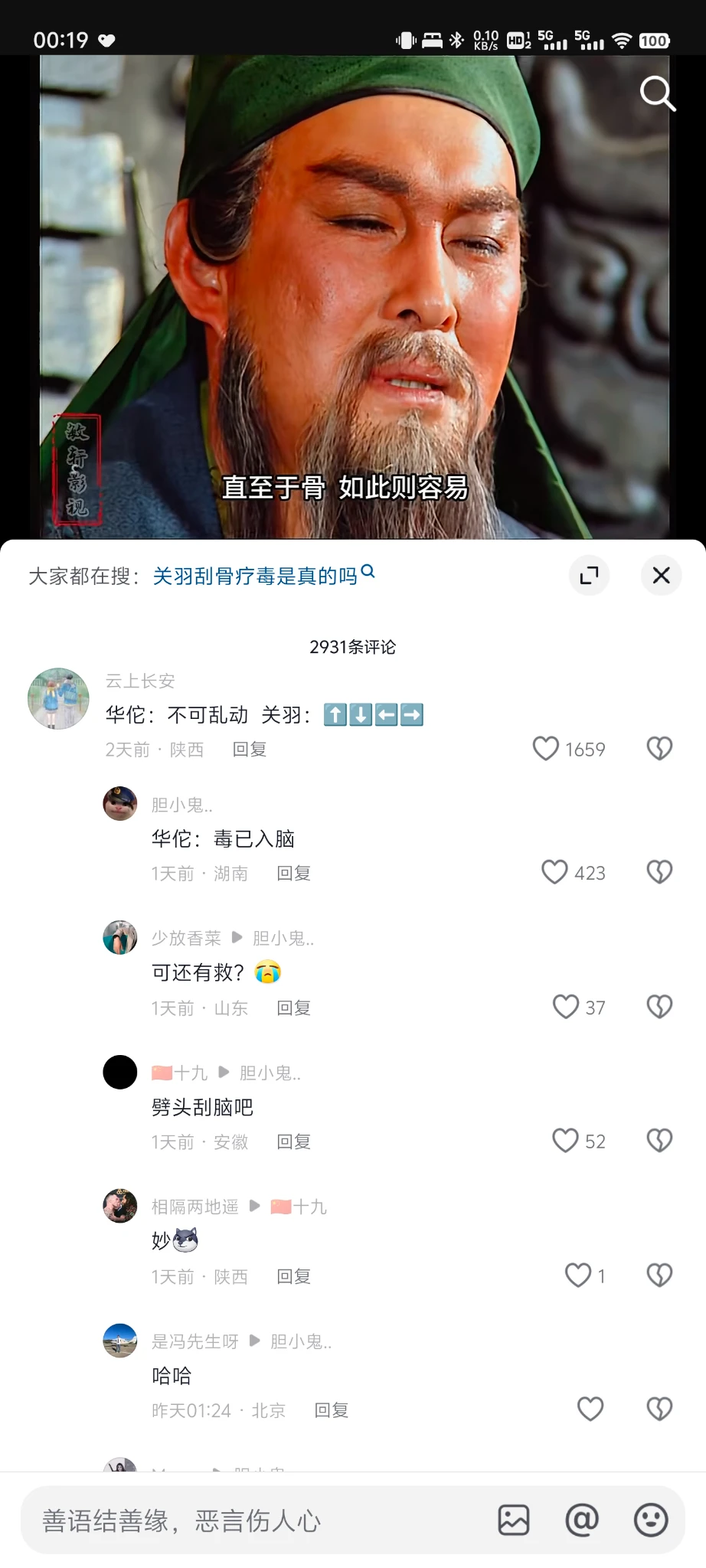
Task: Reply to the comment 华佗：毒已入脑
Action: tap(293, 874)
